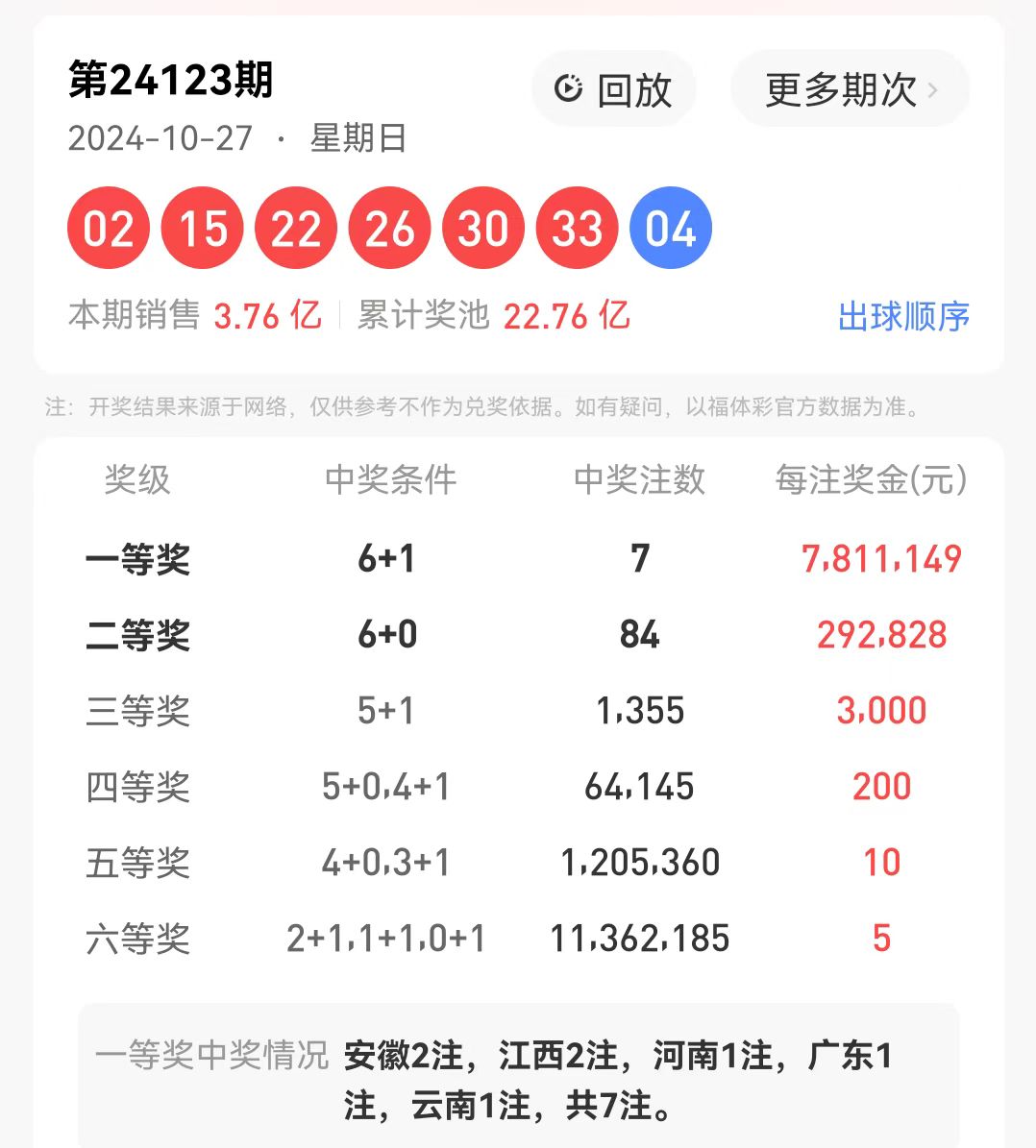View the 出球顺序 ball order
Image resolution: width=1036 pixels, height=1148 pixels.
903,316
